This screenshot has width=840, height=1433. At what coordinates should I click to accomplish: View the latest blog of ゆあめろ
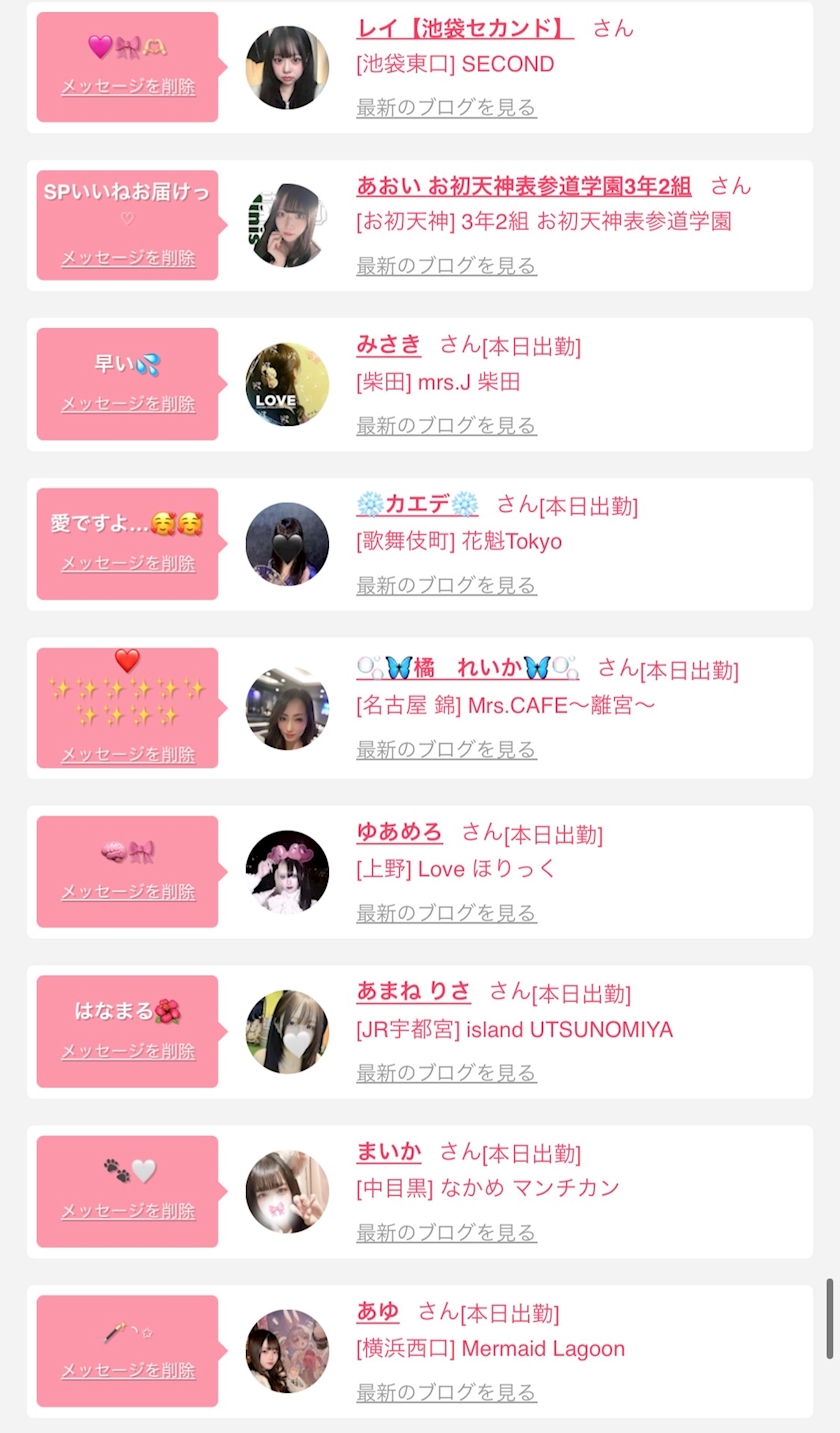point(447,913)
